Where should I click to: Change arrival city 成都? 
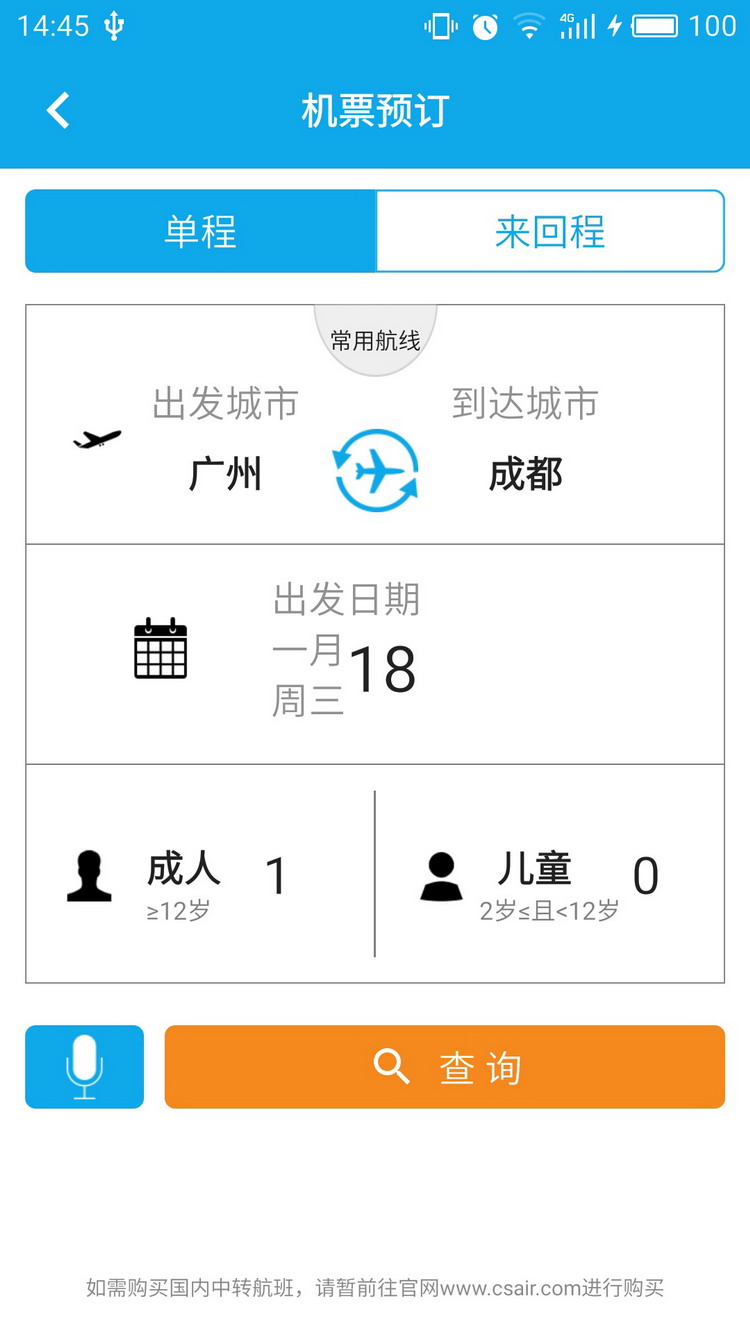pyautogui.click(x=525, y=473)
